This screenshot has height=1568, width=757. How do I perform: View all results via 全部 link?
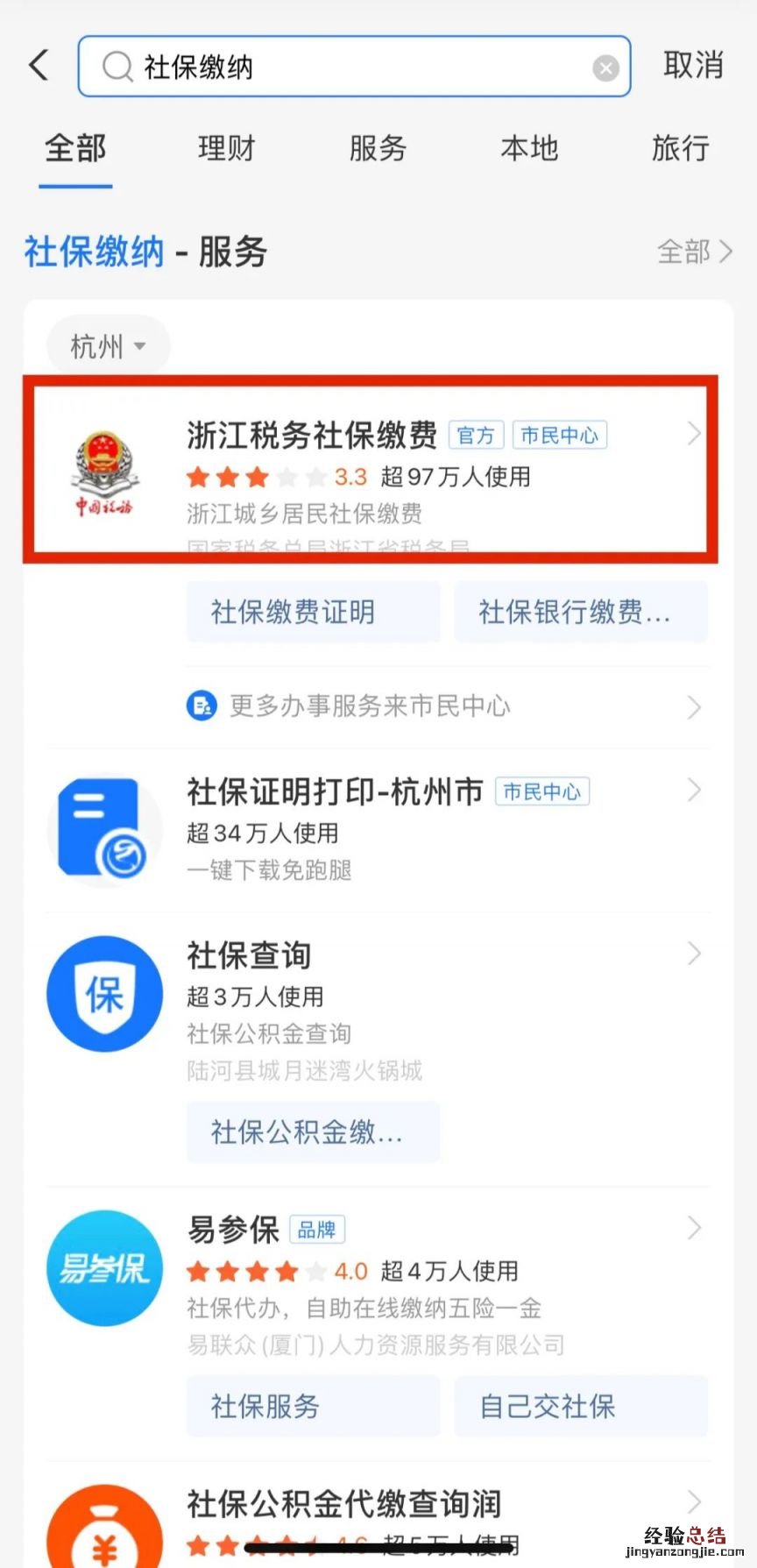(694, 252)
